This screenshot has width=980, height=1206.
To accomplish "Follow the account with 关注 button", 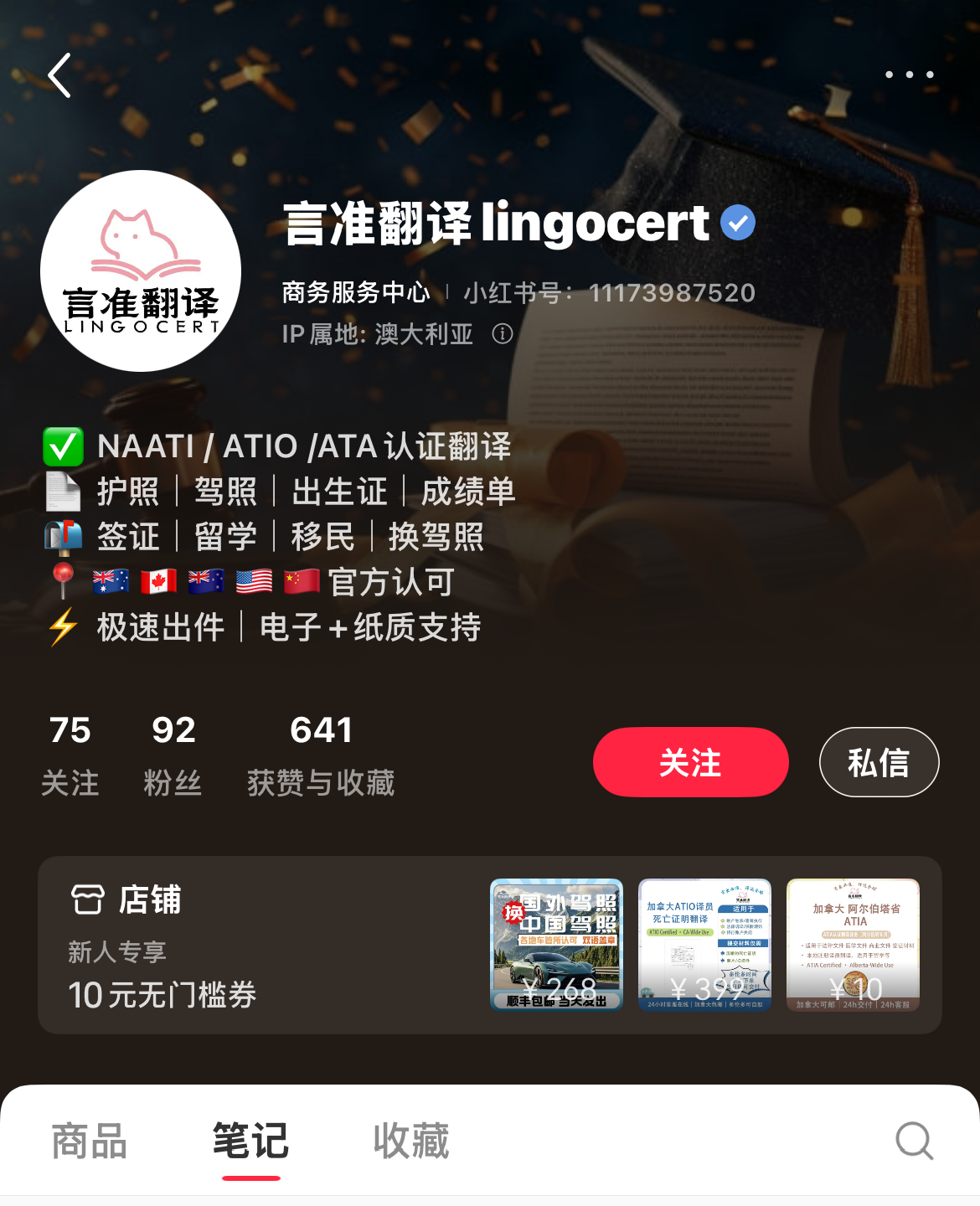I will [690, 762].
